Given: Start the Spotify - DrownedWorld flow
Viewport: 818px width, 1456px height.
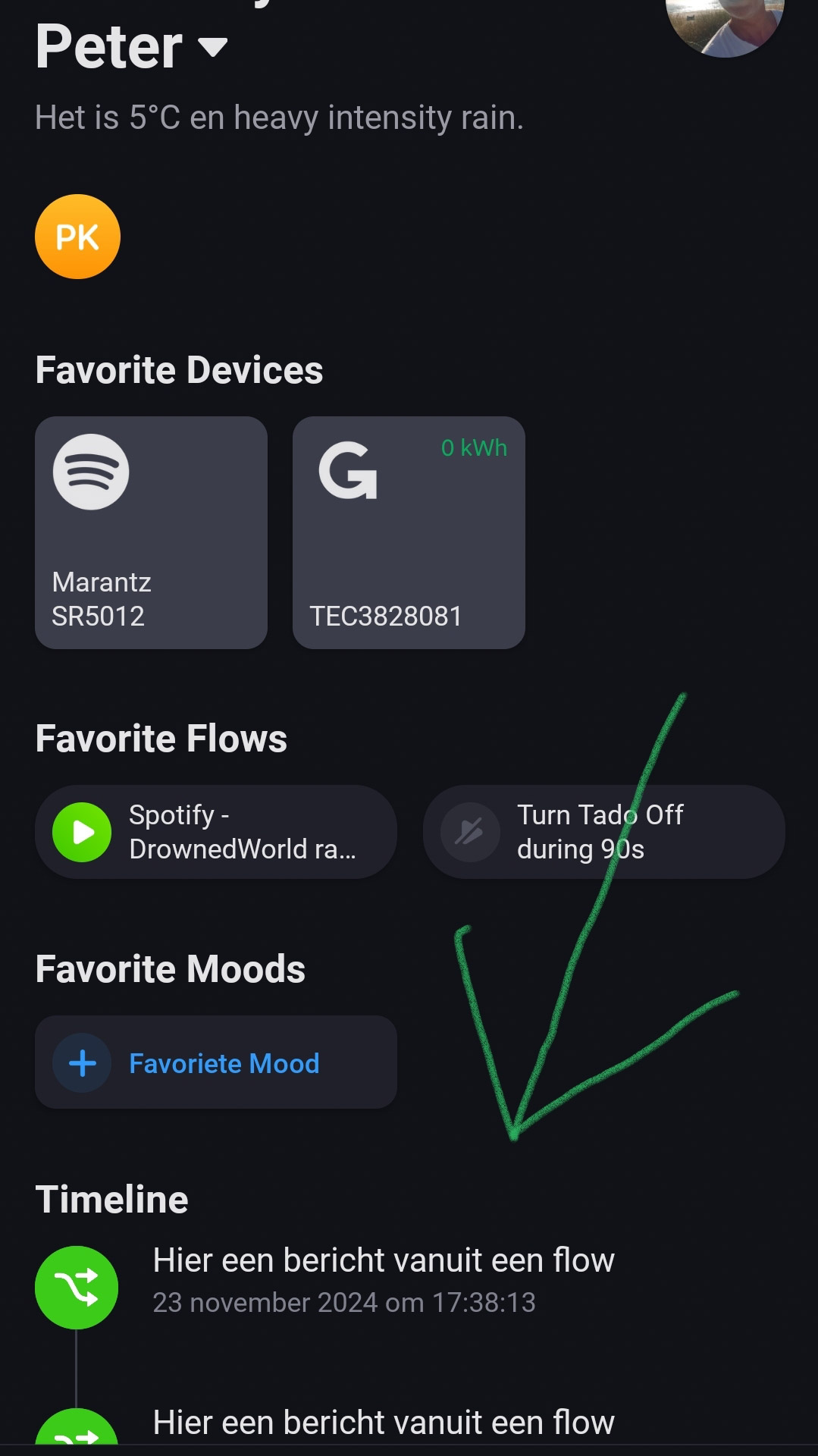Looking at the screenshot, I should pyautogui.click(x=216, y=832).
